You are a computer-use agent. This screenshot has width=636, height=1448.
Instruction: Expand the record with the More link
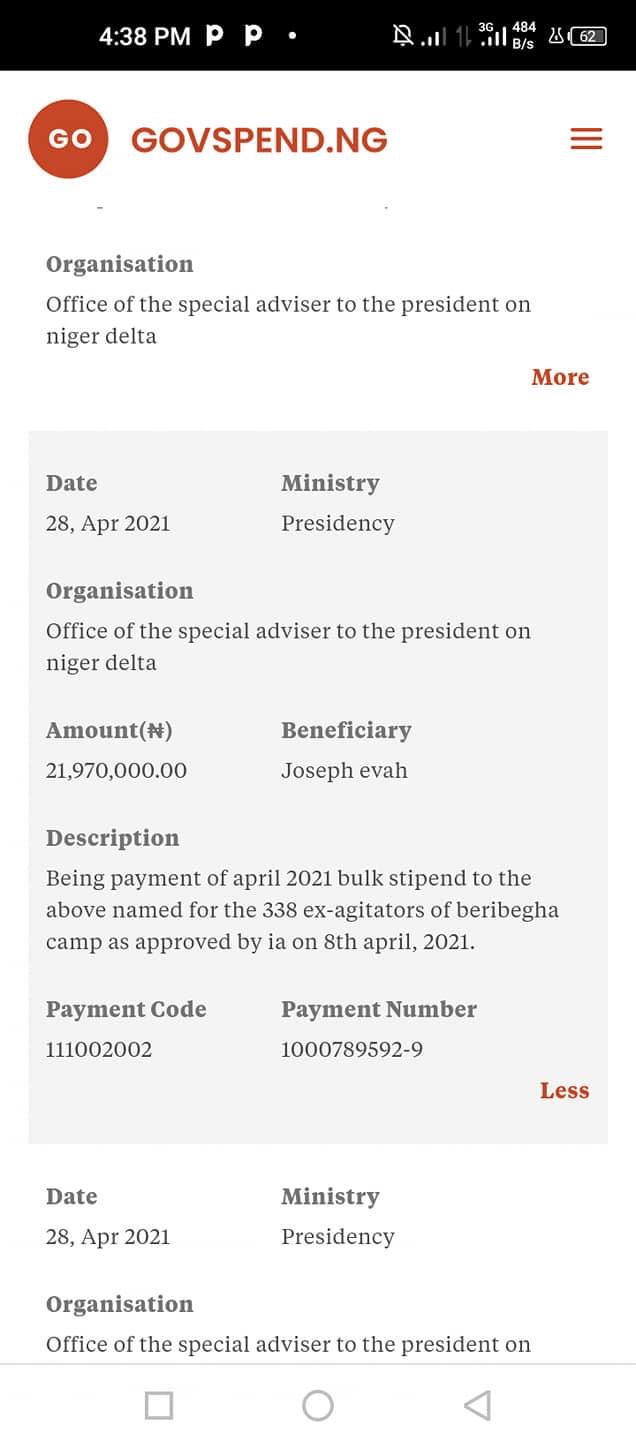(560, 377)
